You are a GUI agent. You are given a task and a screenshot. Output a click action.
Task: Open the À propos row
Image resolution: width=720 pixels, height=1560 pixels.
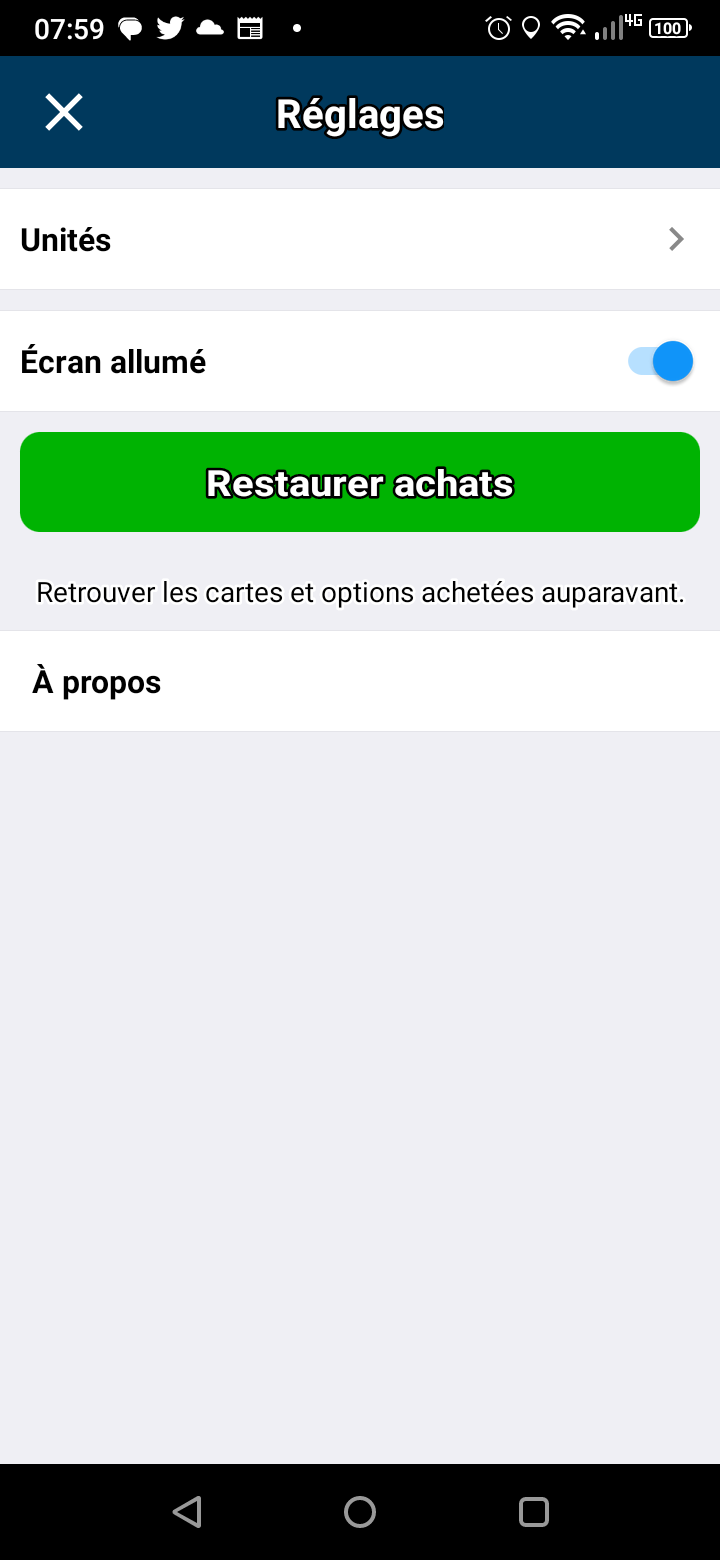point(360,681)
